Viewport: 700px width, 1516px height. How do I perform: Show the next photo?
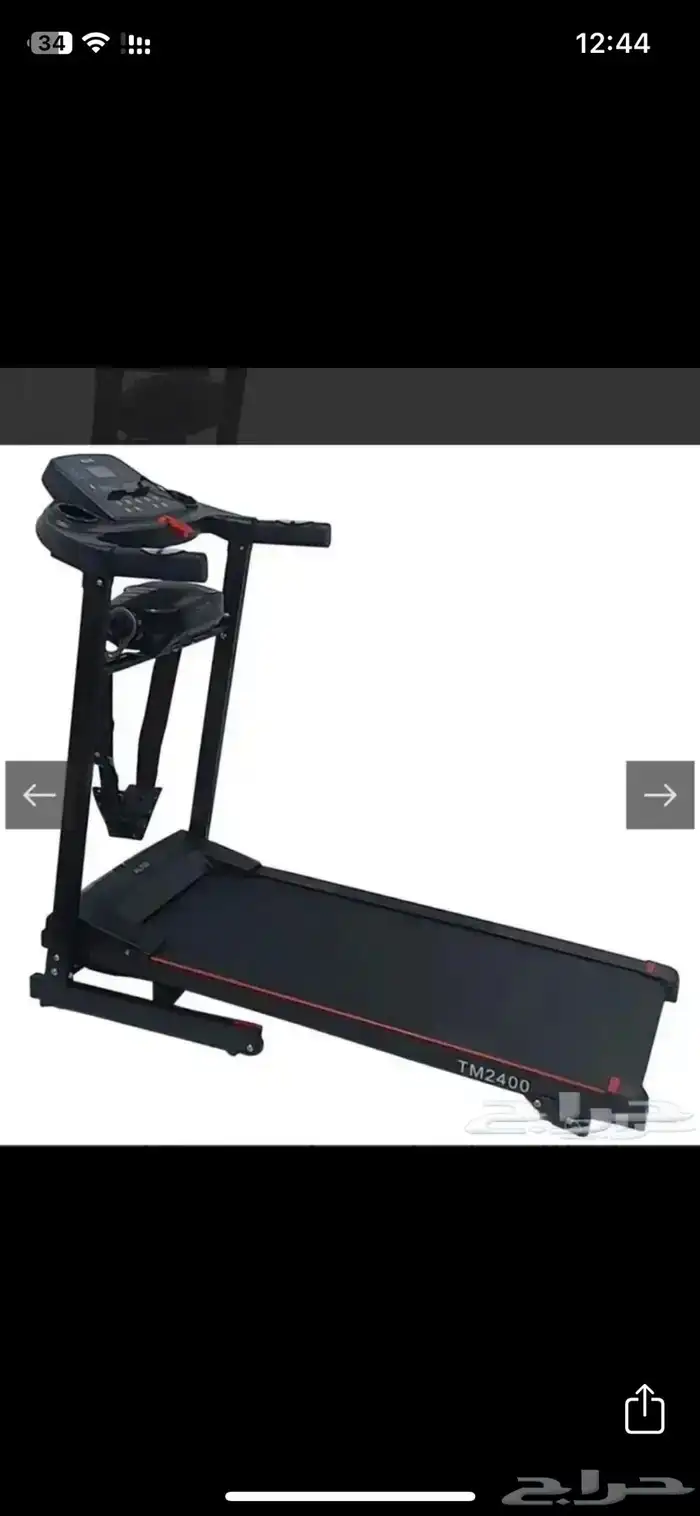click(x=660, y=795)
